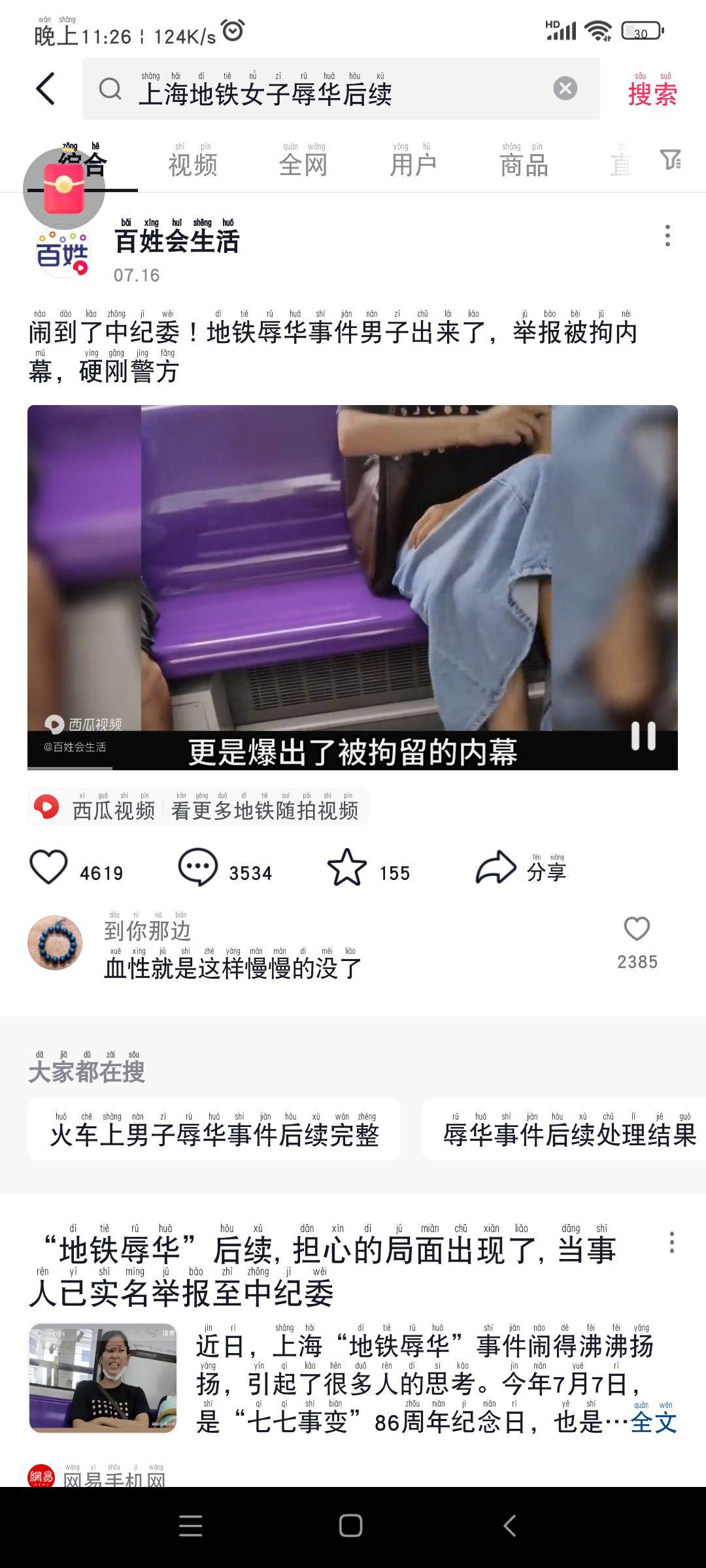Image resolution: width=706 pixels, height=1568 pixels.
Task: Open overflow menu on 百姓会生活 post
Action: (667, 235)
